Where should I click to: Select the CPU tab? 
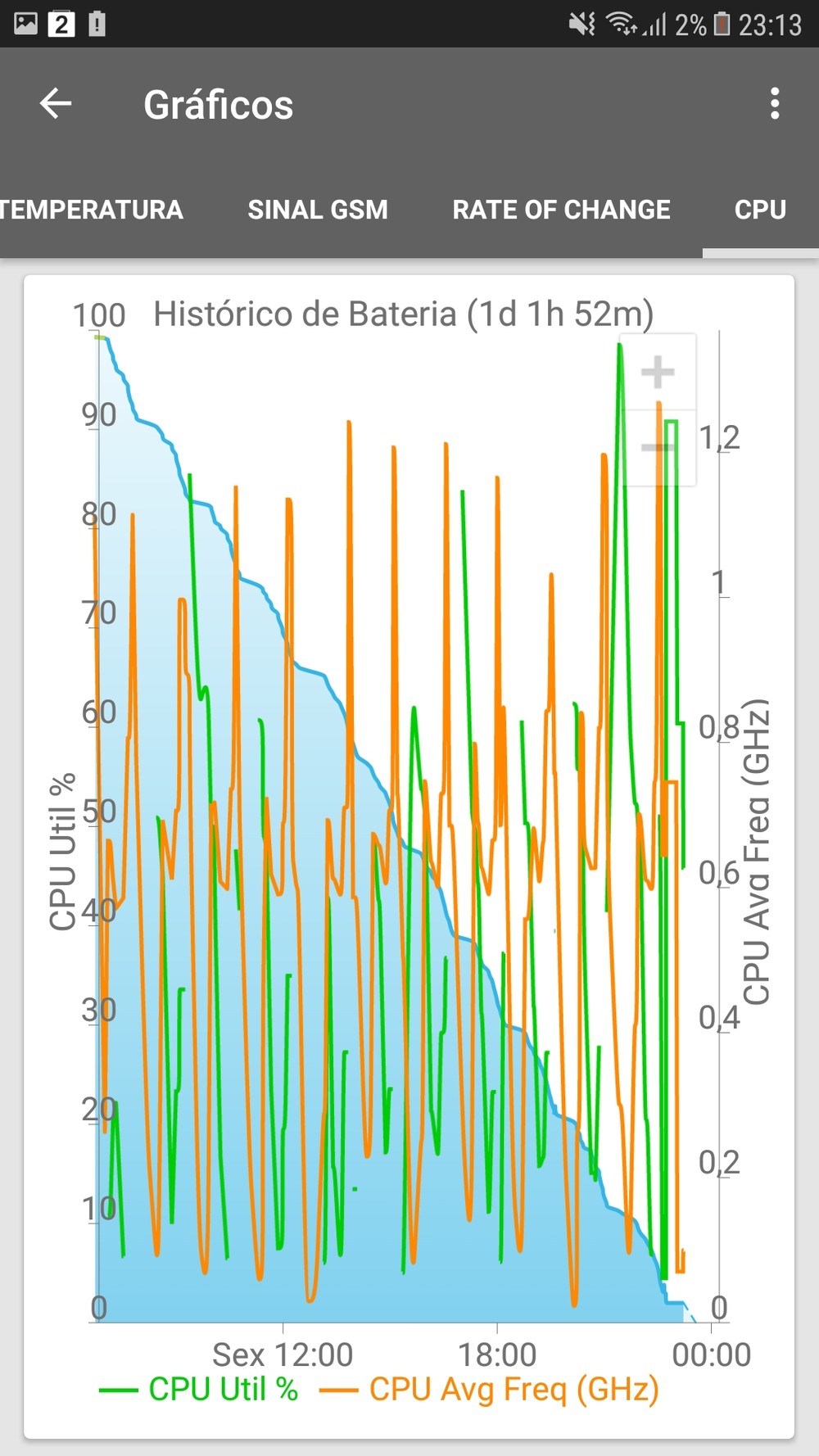[760, 210]
